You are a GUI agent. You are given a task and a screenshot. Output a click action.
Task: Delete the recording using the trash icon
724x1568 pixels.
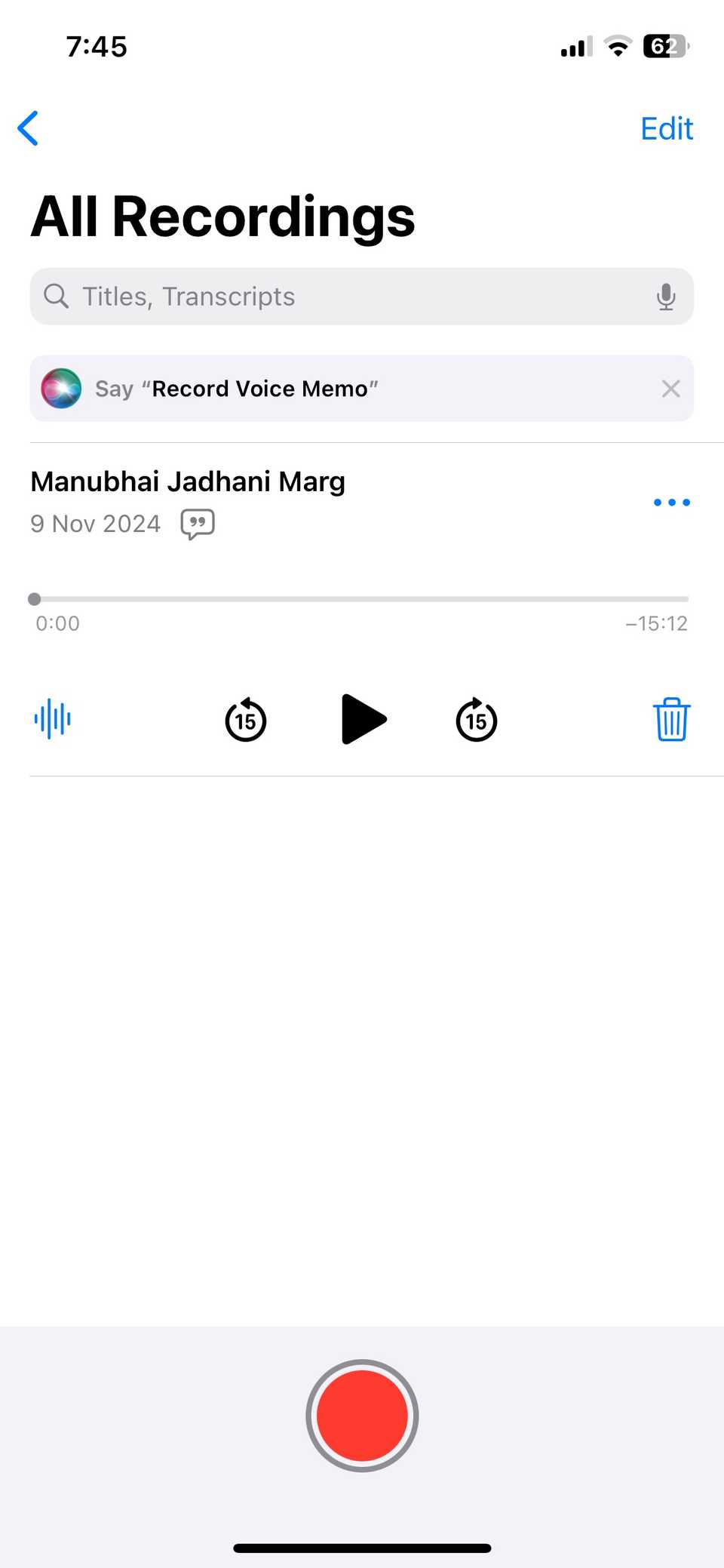point(671,720)
